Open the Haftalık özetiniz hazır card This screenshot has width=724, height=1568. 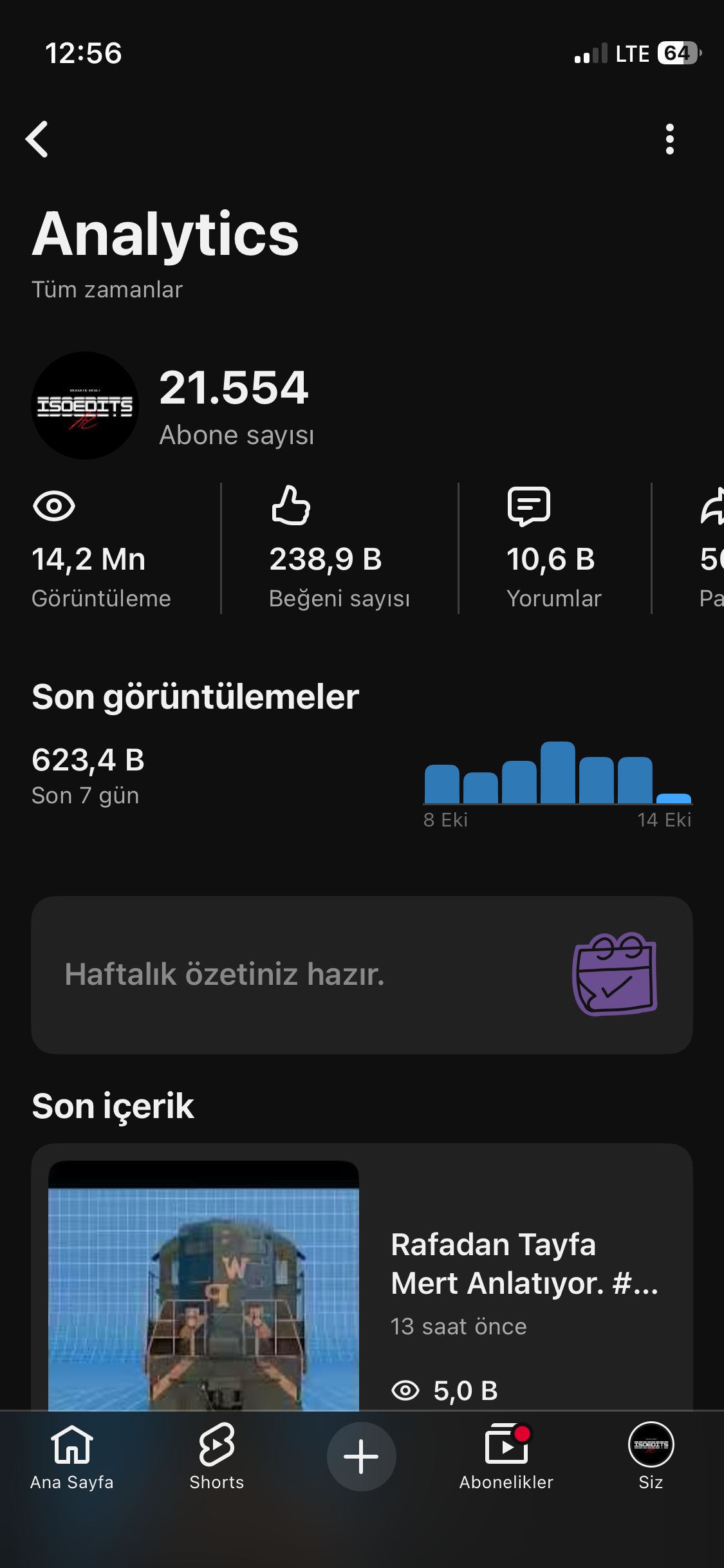tap(362, 975)
